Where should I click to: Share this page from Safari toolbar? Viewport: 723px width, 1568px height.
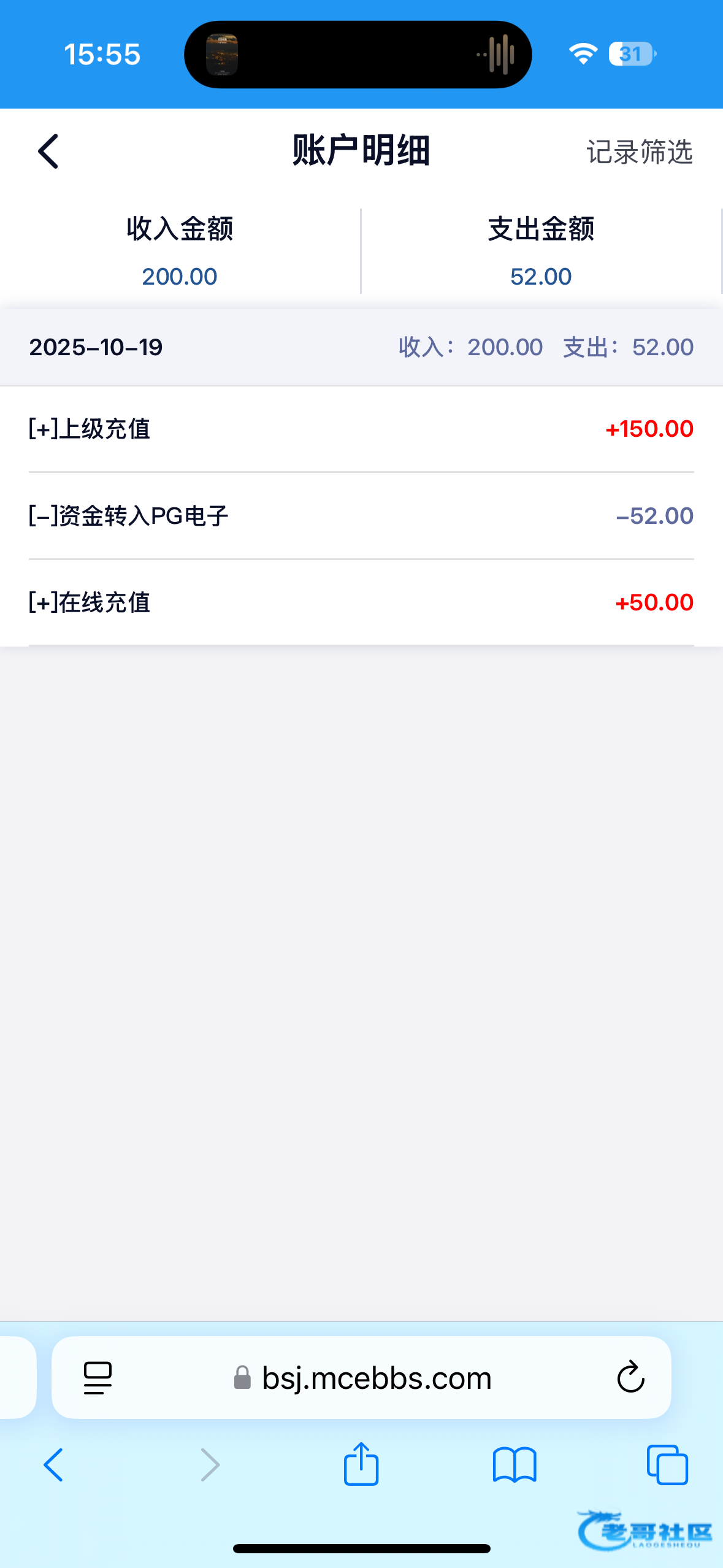(x=361, y=1464)
